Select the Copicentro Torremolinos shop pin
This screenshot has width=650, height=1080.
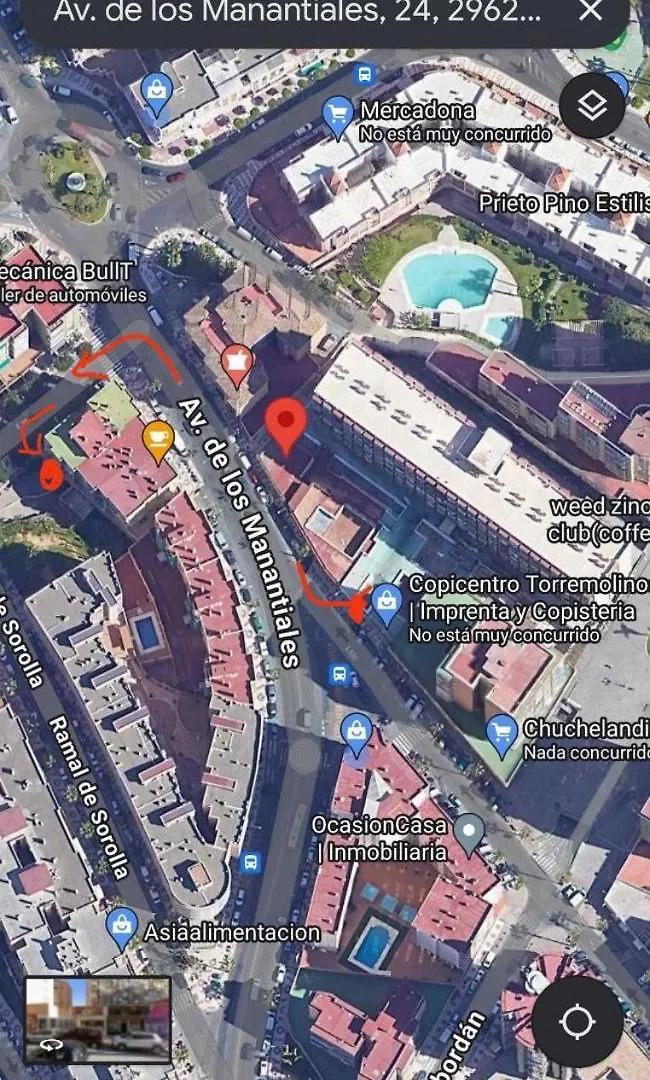(x=387, y=603)
